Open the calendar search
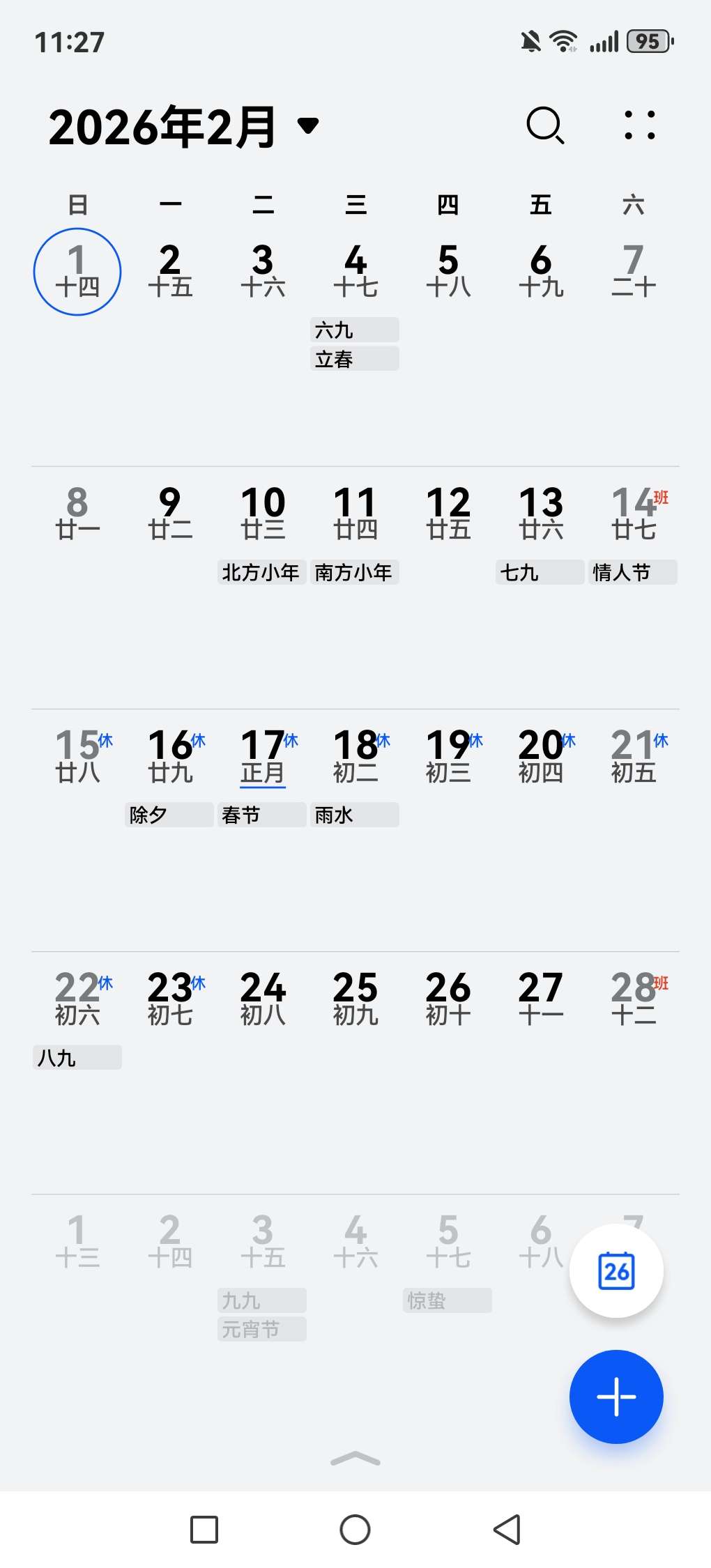The image size is (711, 1568). click(545, 126)
